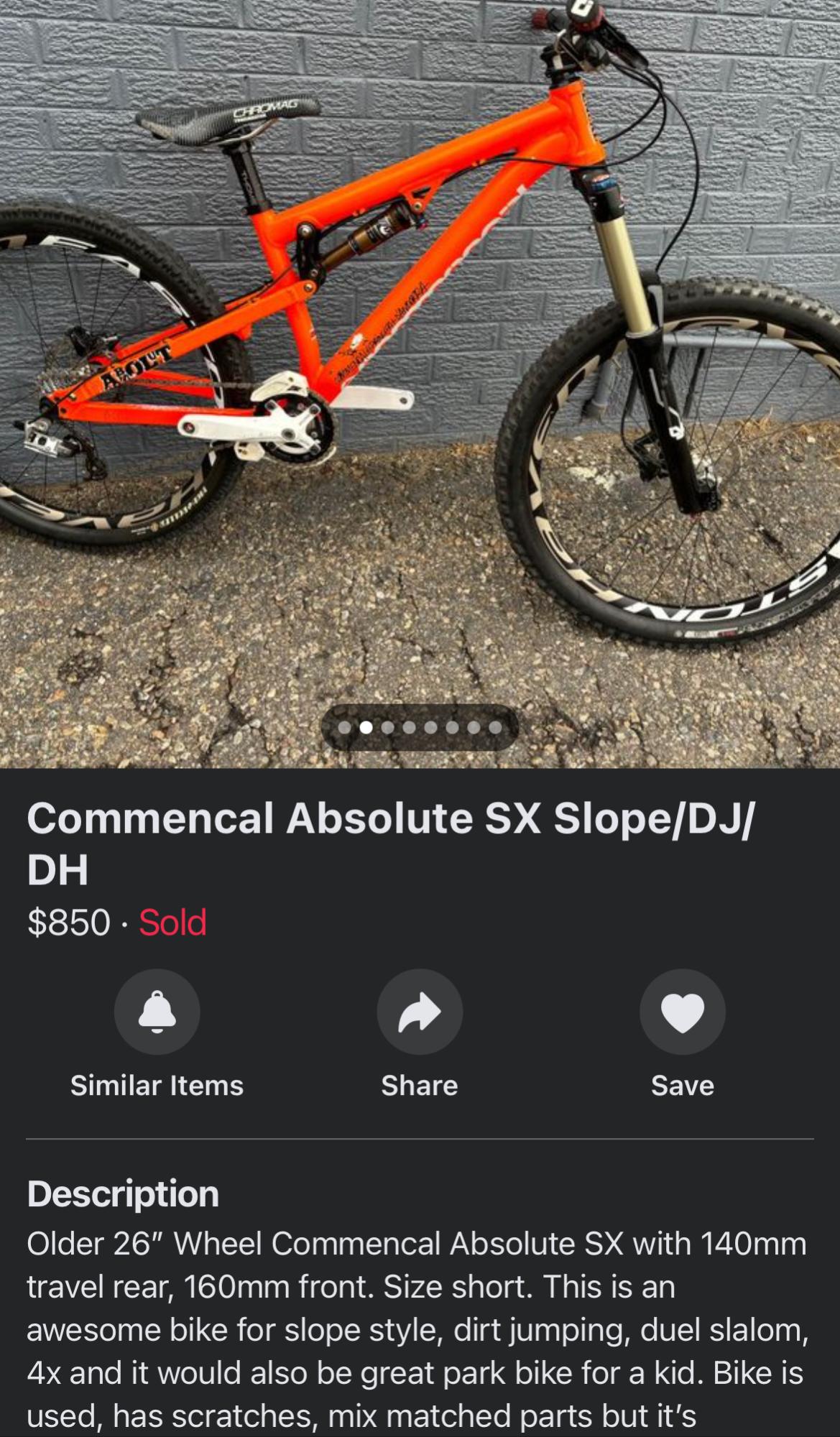Viewport: 840px width, 1437px height.
Task: Click the Share label
Action: coord(420,1086)
